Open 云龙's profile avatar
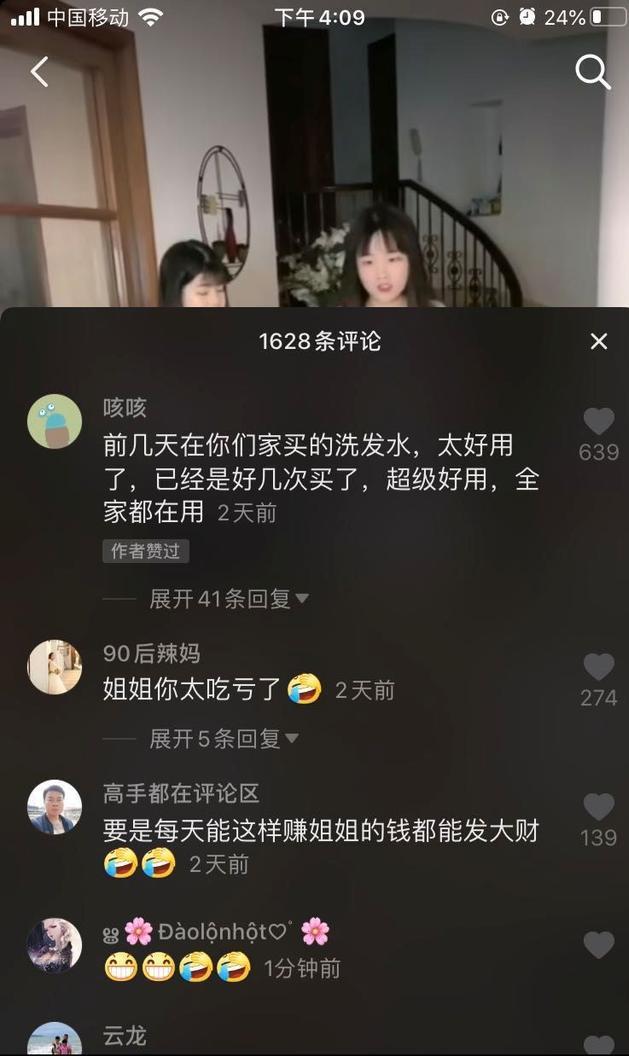The image size is (629, 1056). click(x=54, y=1040)
